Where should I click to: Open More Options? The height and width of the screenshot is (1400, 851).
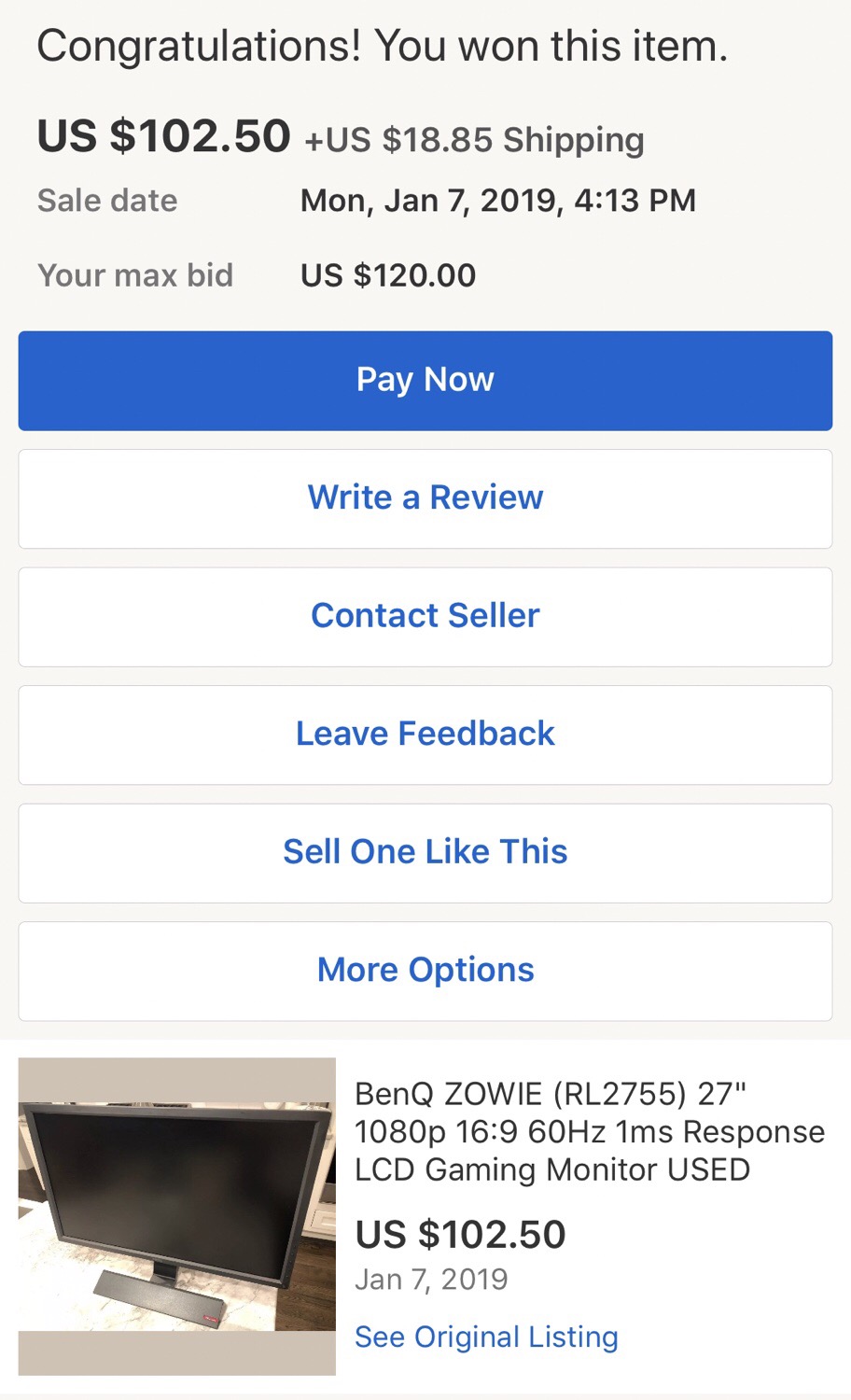click(425, 971)
